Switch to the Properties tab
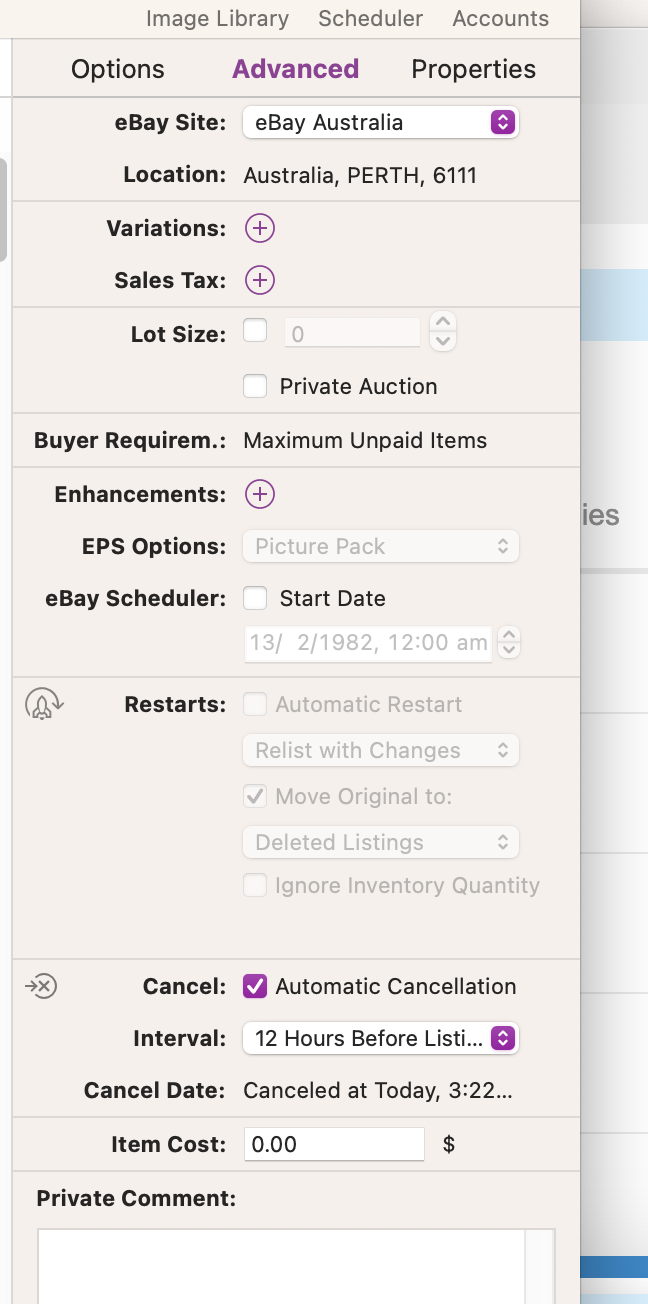 click(x=473, y=69)
